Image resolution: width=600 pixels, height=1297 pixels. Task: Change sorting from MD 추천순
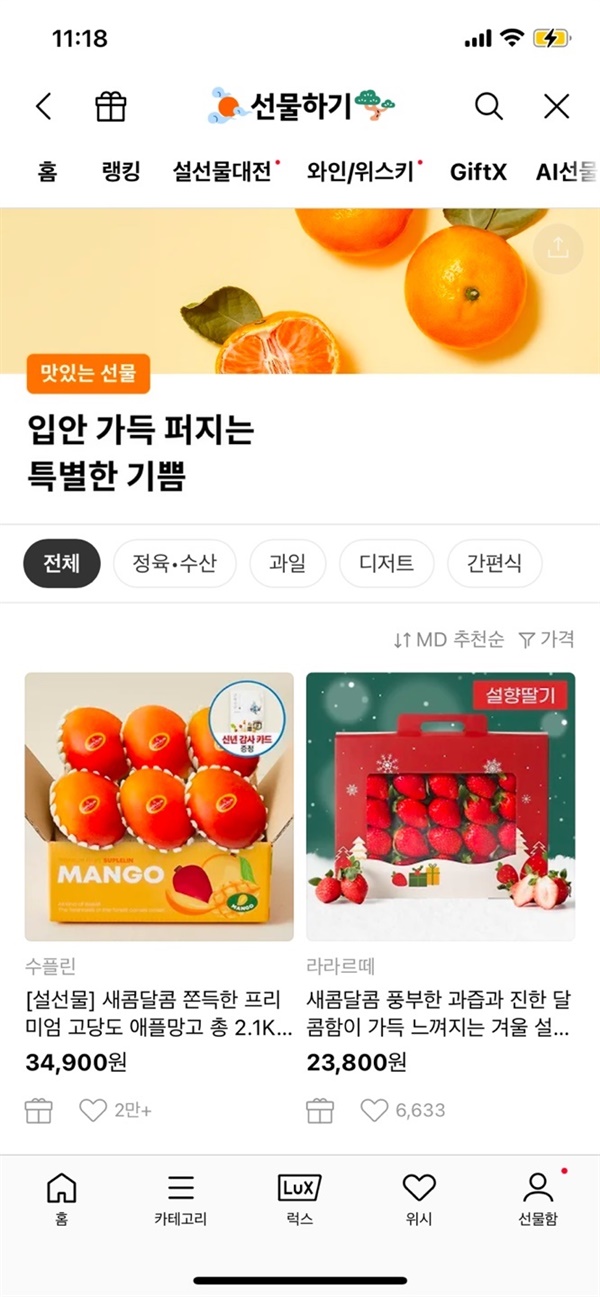pos(448,639)
